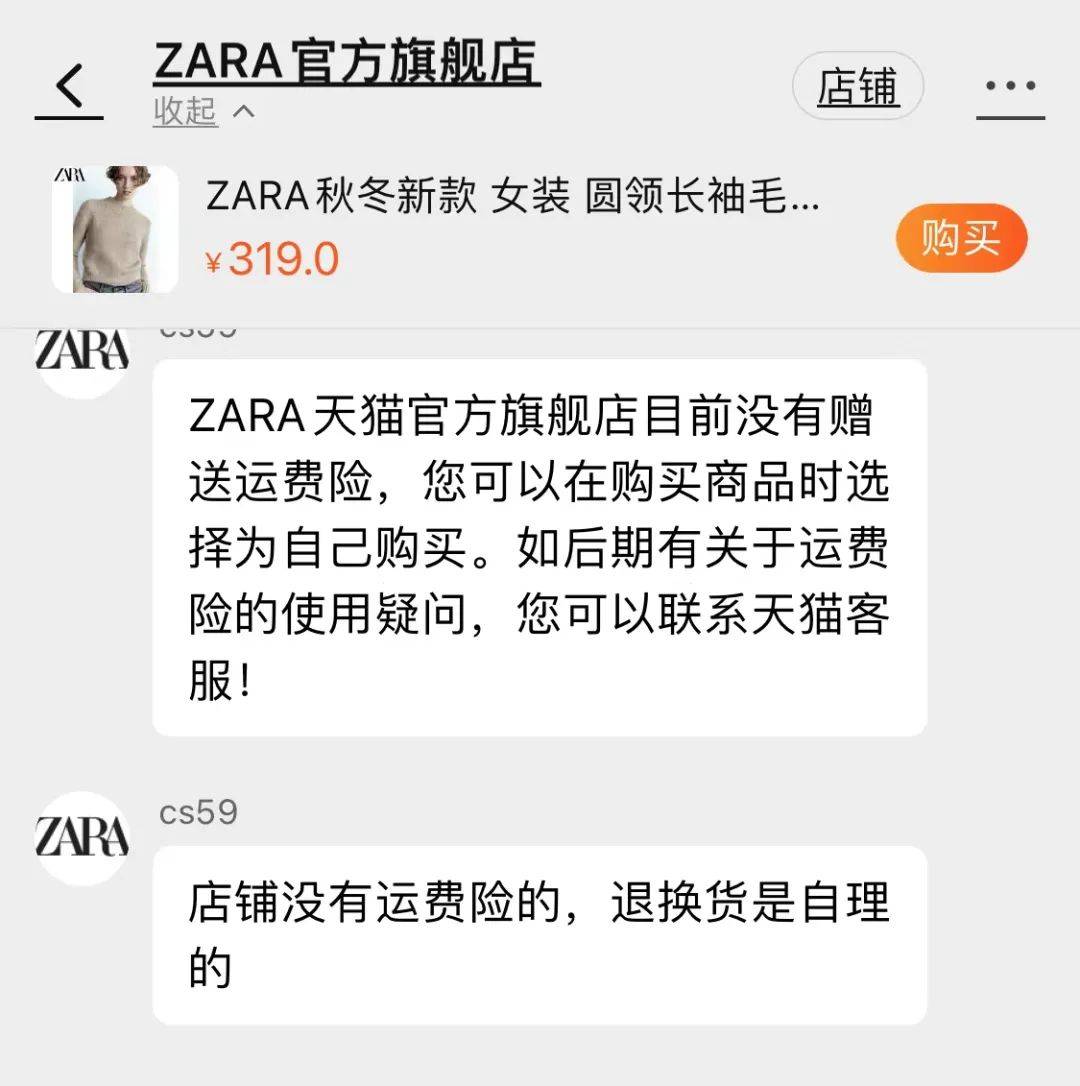Open the ZARA sweater product card
1080x1086 pixels.
tap(510, 230)
